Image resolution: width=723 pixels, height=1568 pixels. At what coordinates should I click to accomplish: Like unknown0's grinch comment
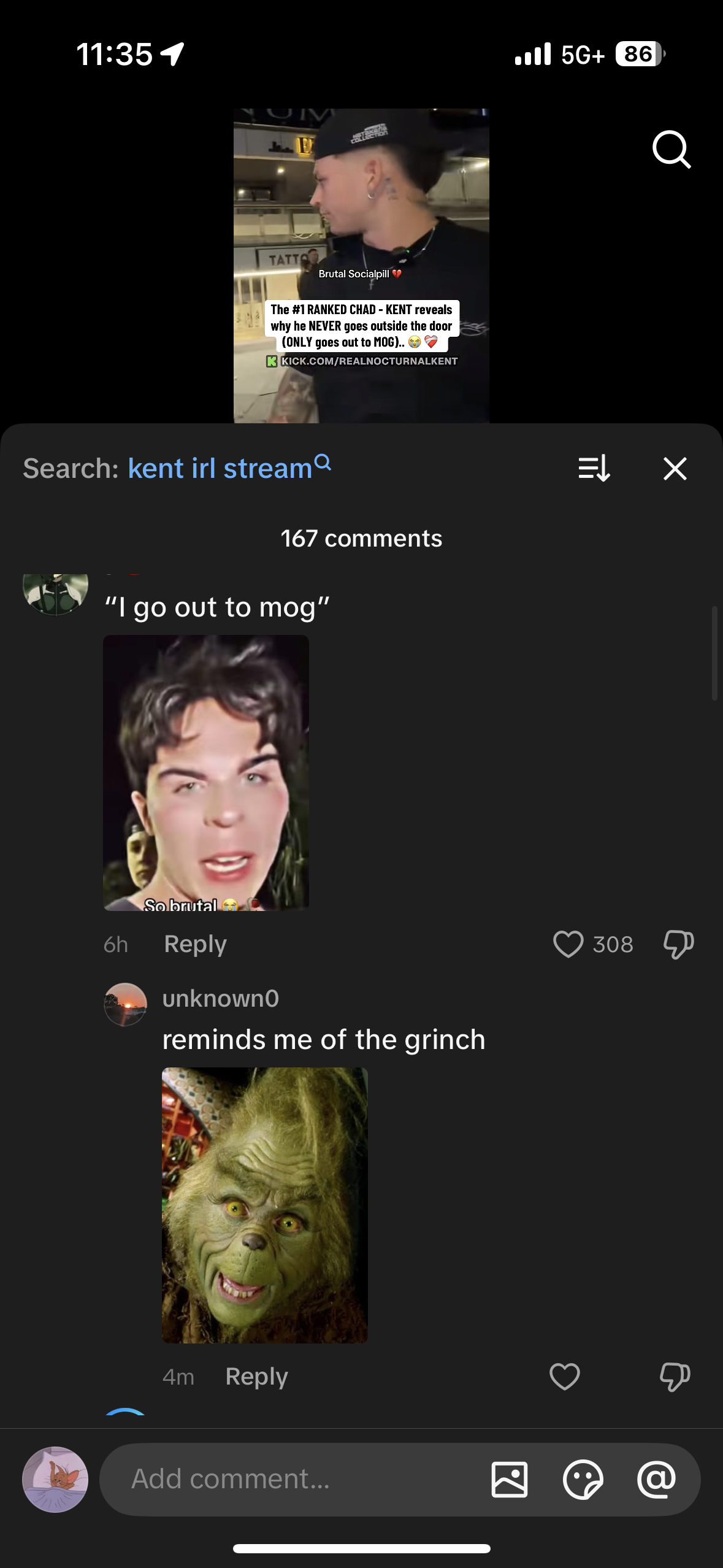point(564,1376)
